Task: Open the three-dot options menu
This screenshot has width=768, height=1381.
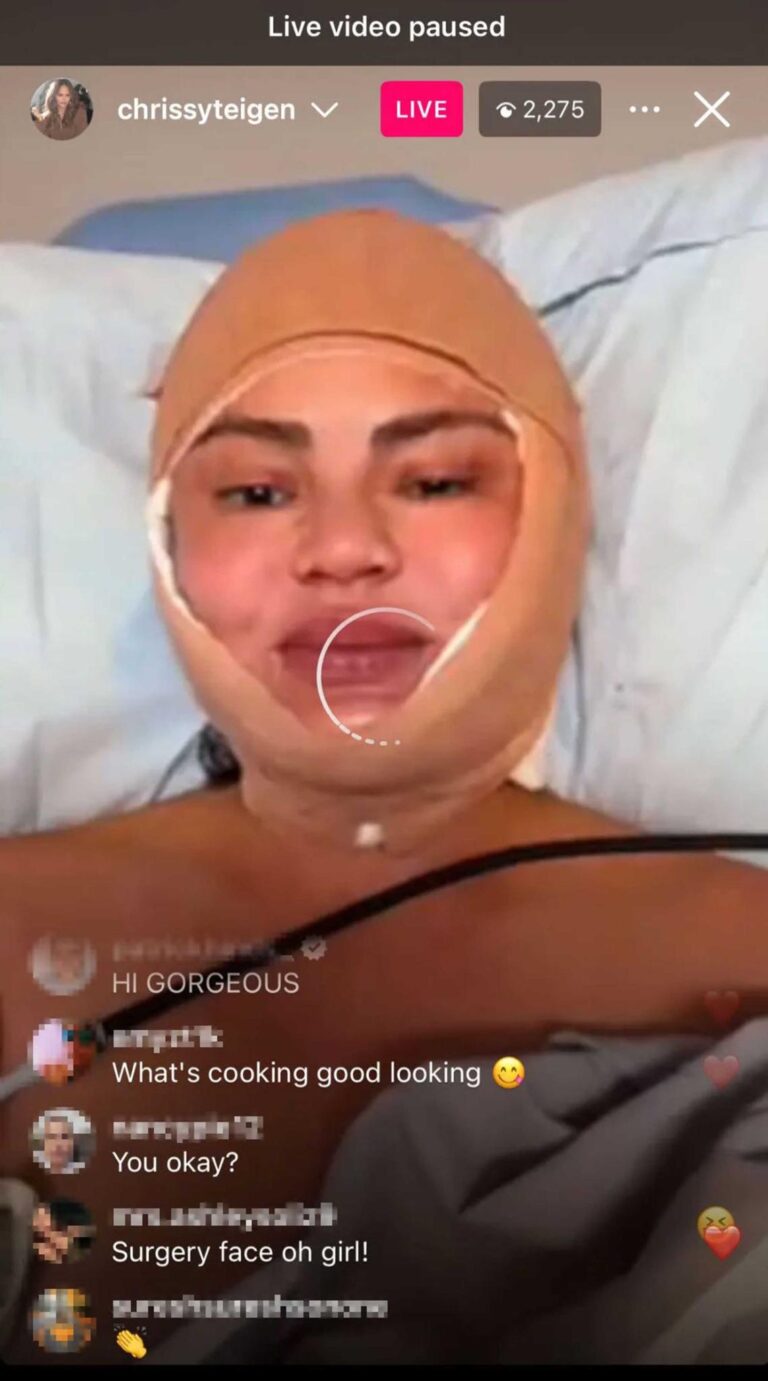Action: click(645, 109)
